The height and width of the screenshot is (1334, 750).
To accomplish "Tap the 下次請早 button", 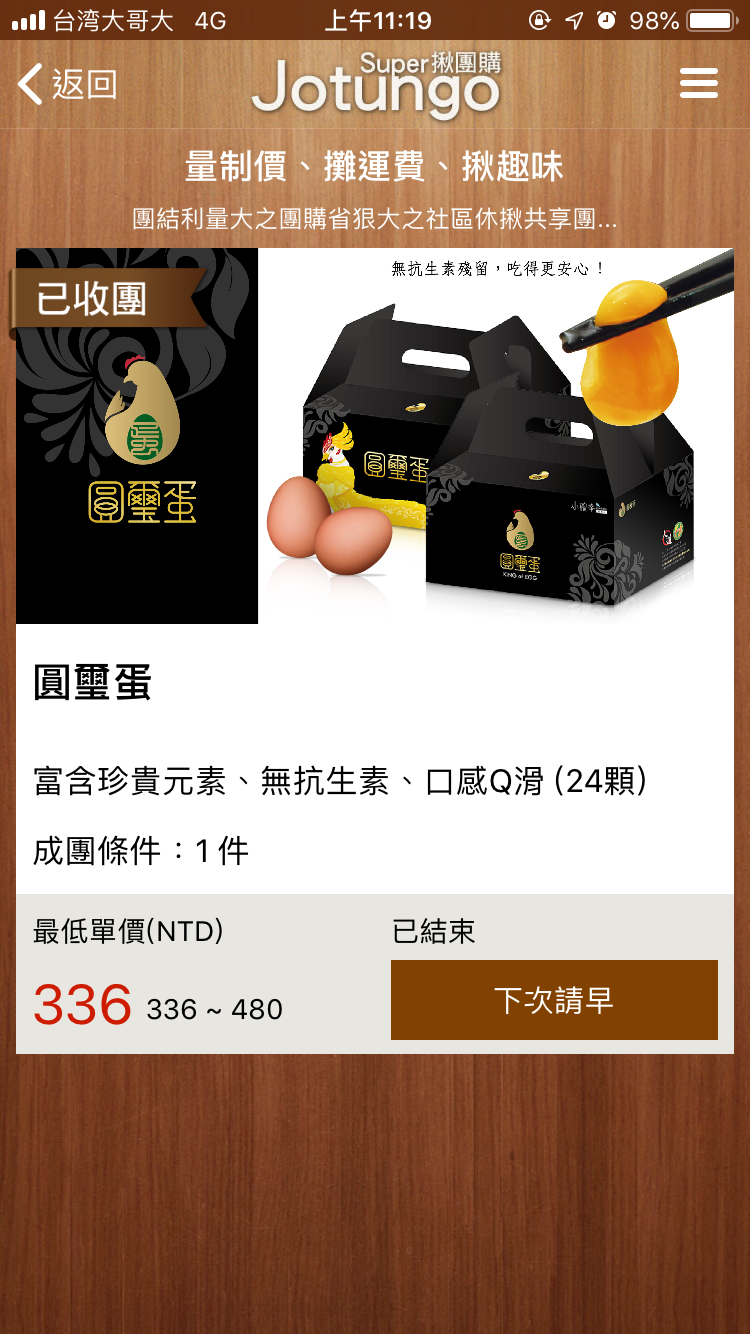I will click(x=554, y=1000).
